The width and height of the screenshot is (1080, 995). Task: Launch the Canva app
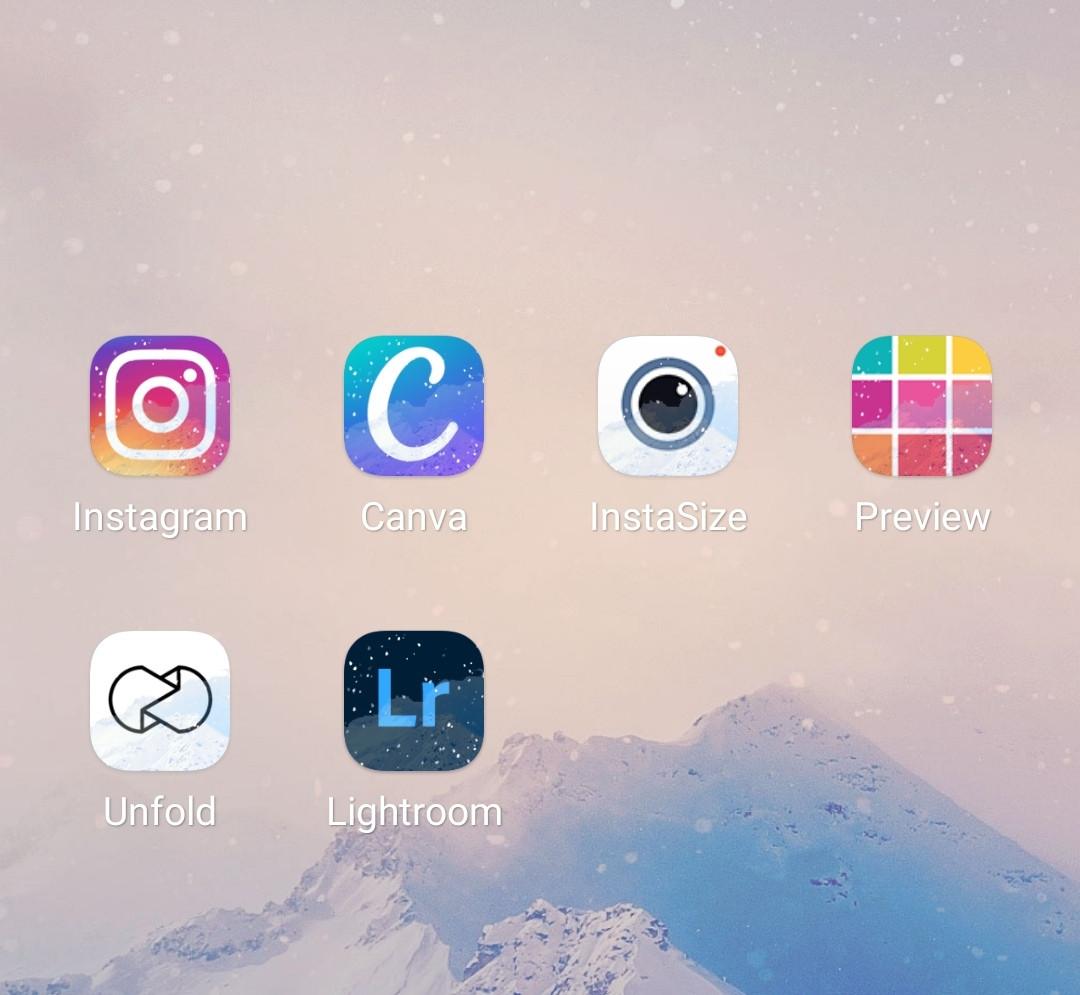pyautogui.click(x=414, y=405)
